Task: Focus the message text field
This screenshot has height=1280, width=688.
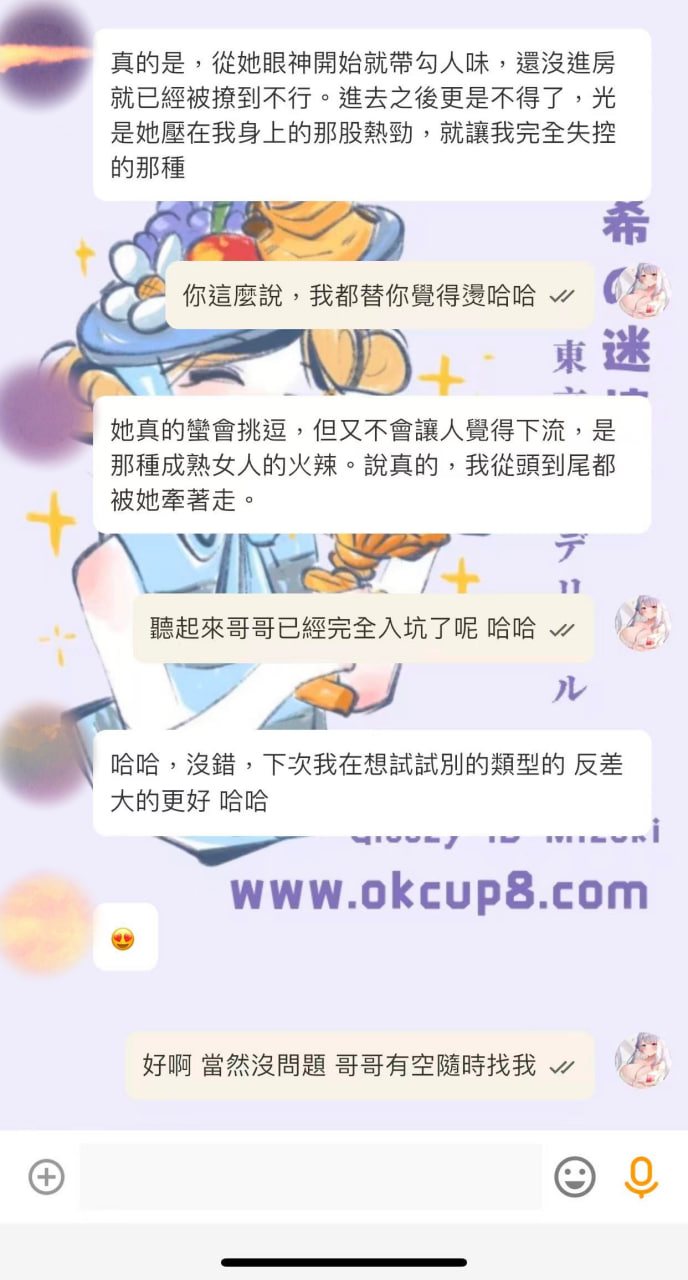Action: coord(310,1177)
